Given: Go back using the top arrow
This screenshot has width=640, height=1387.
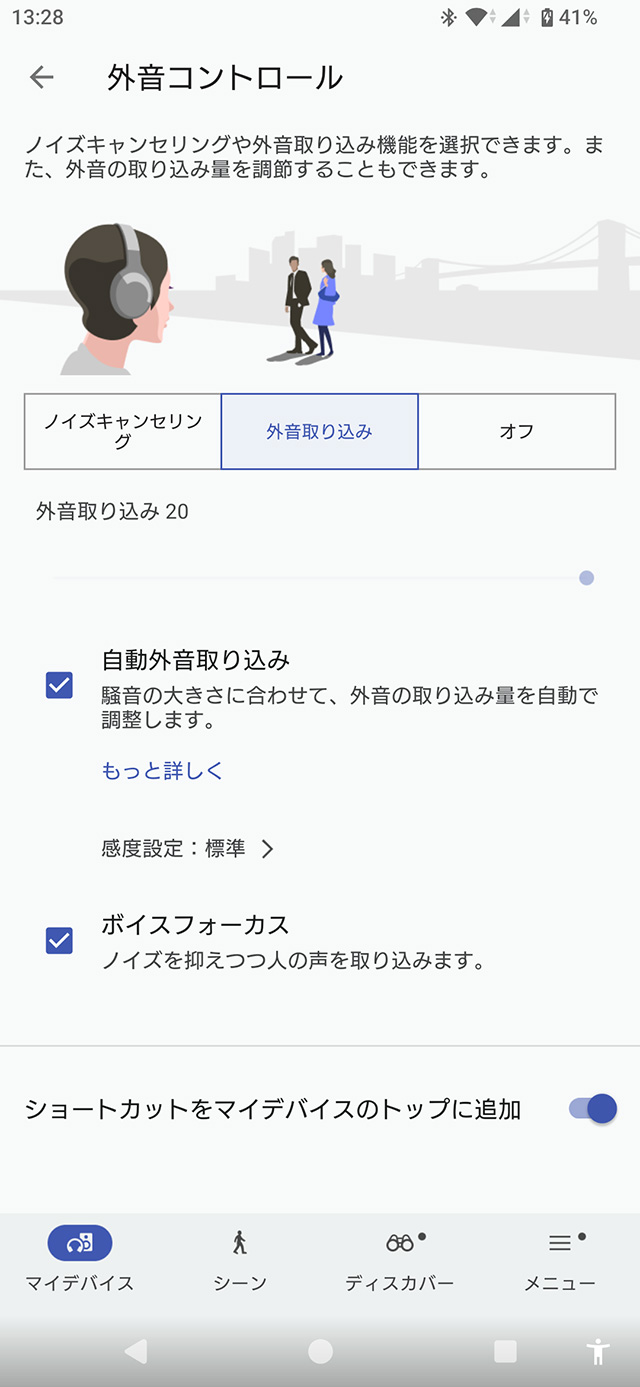Looking at the screenshot, I should point(41,77).
